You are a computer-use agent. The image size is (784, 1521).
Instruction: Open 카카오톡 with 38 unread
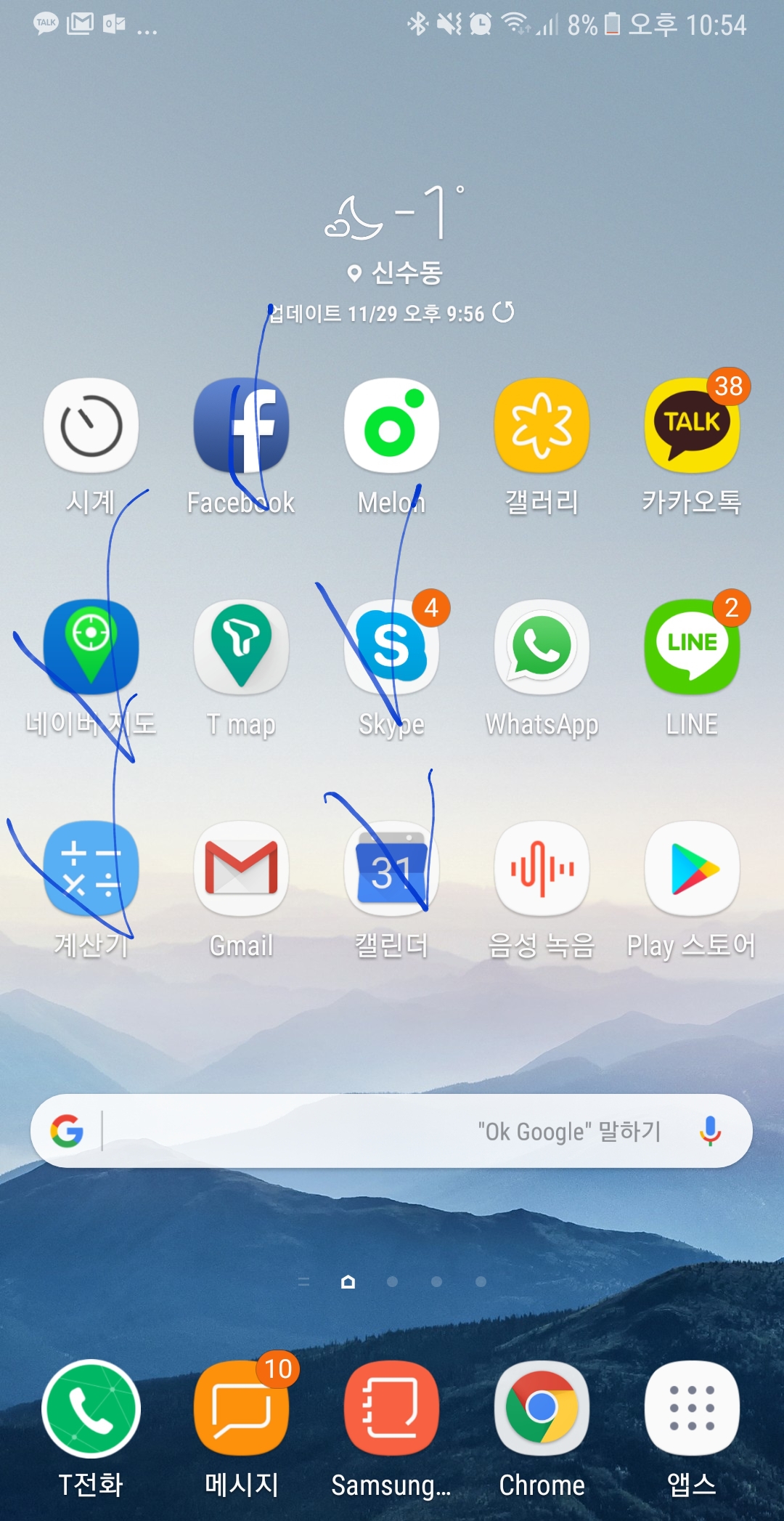[x=692, y=426]
